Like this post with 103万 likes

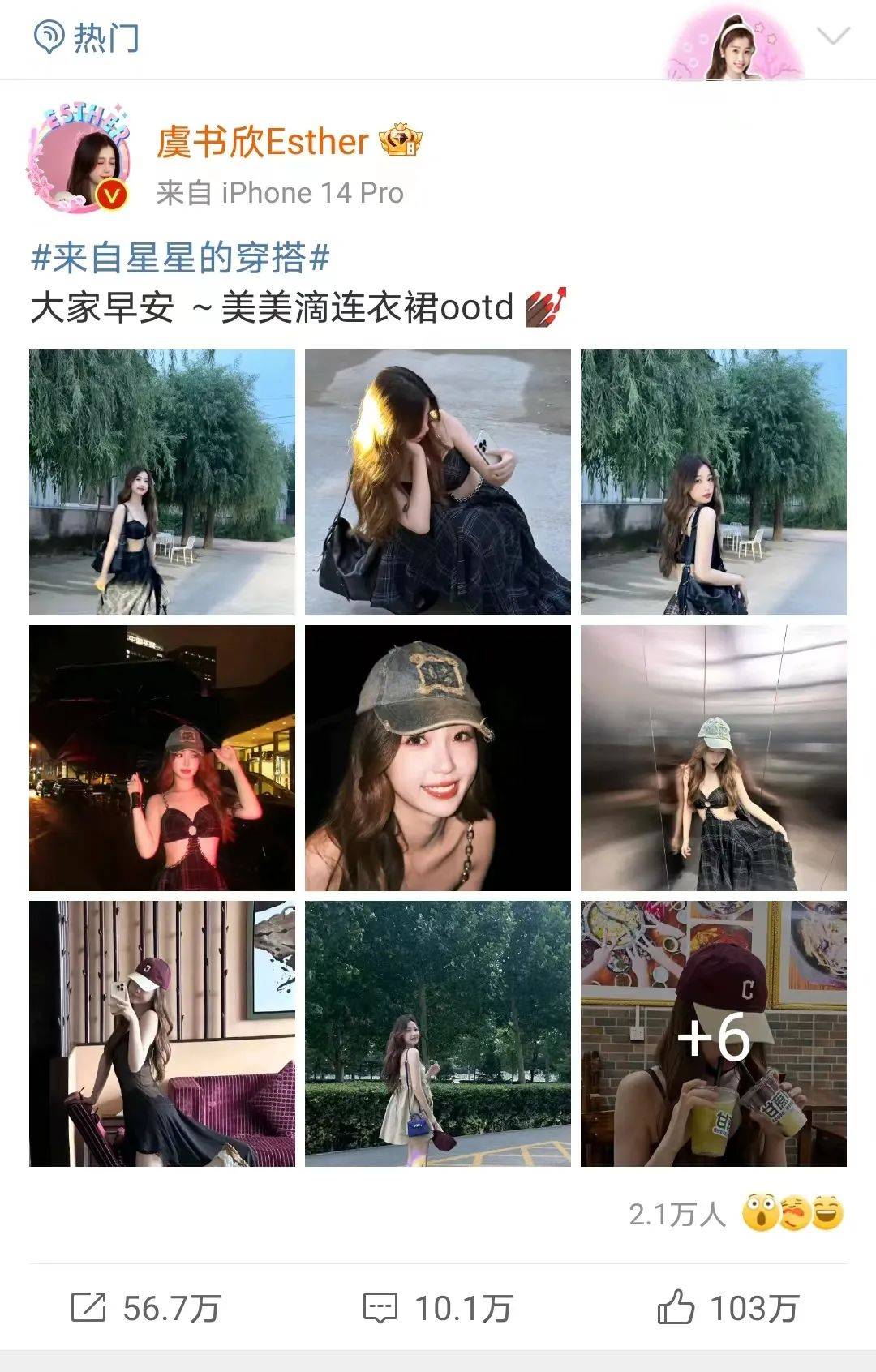pos(728,1307)
